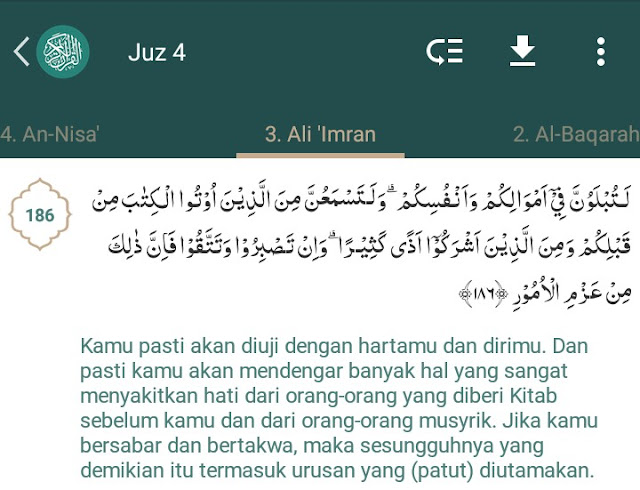
Task: Tap the verse 186 number badge
Action: (40, 215)
